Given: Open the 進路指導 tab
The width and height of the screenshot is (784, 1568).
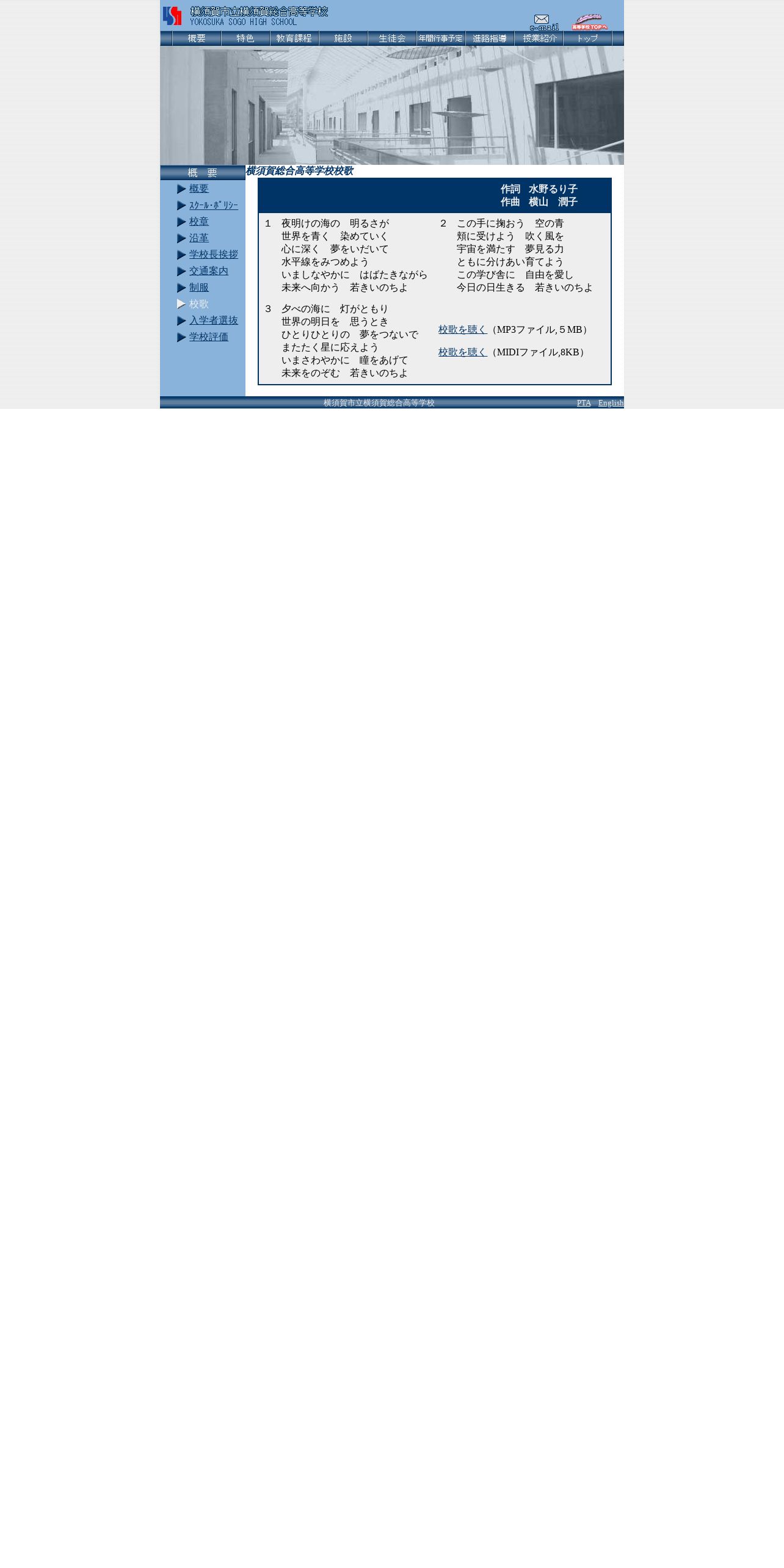Looking at the screenshot, I should [490, 38].
